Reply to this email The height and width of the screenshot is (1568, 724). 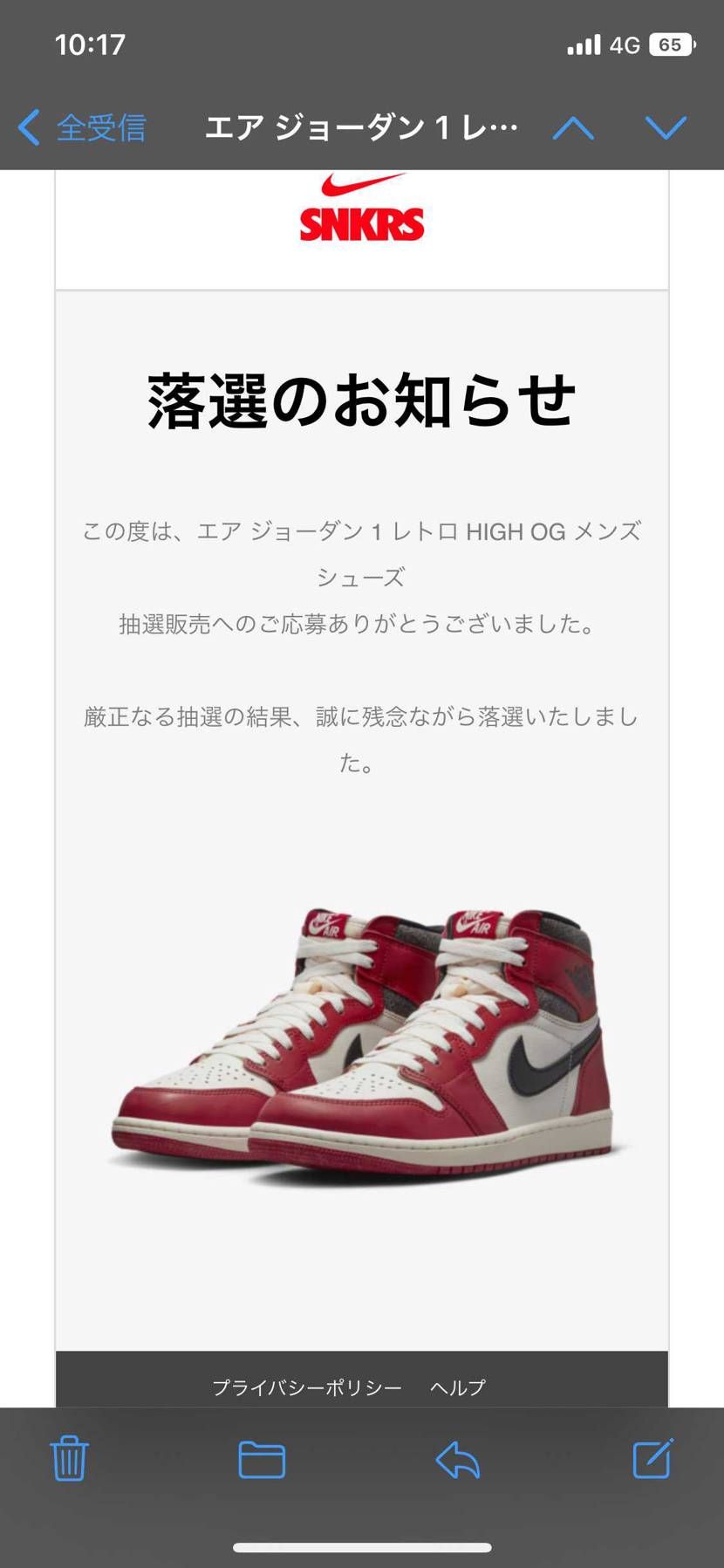(x=458, y=1459)
